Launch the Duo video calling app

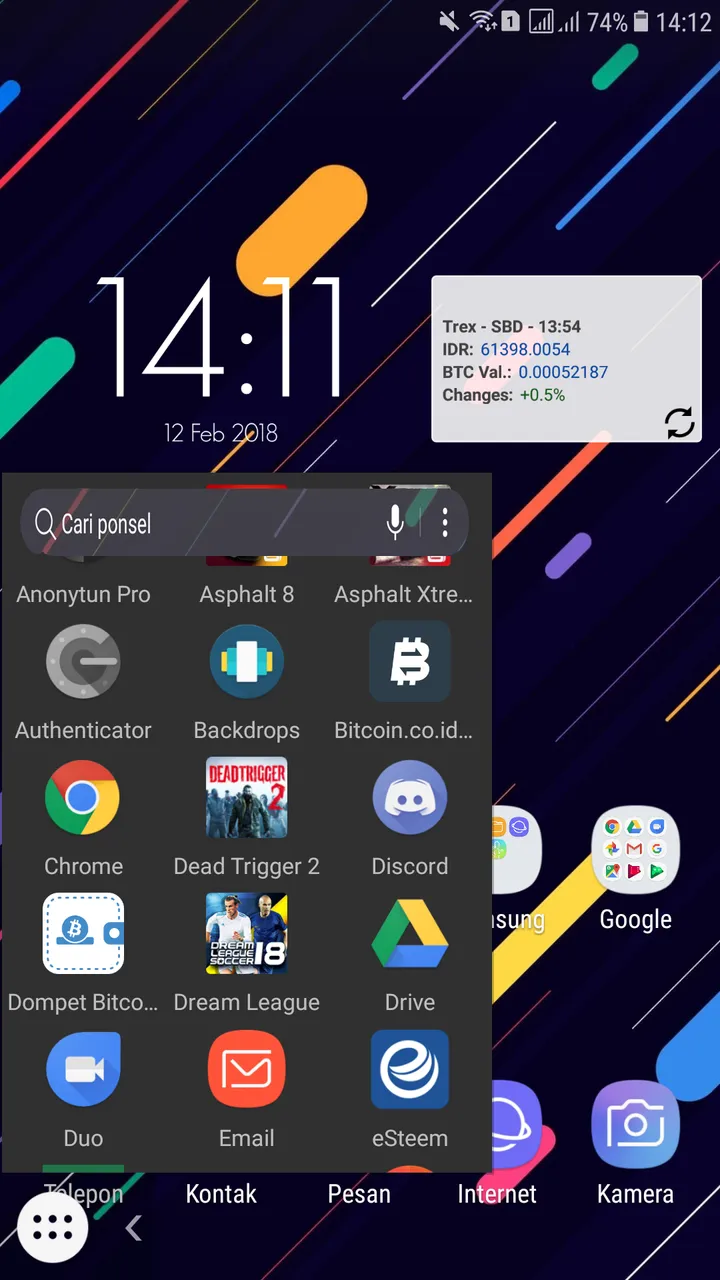click(83, 1070)
